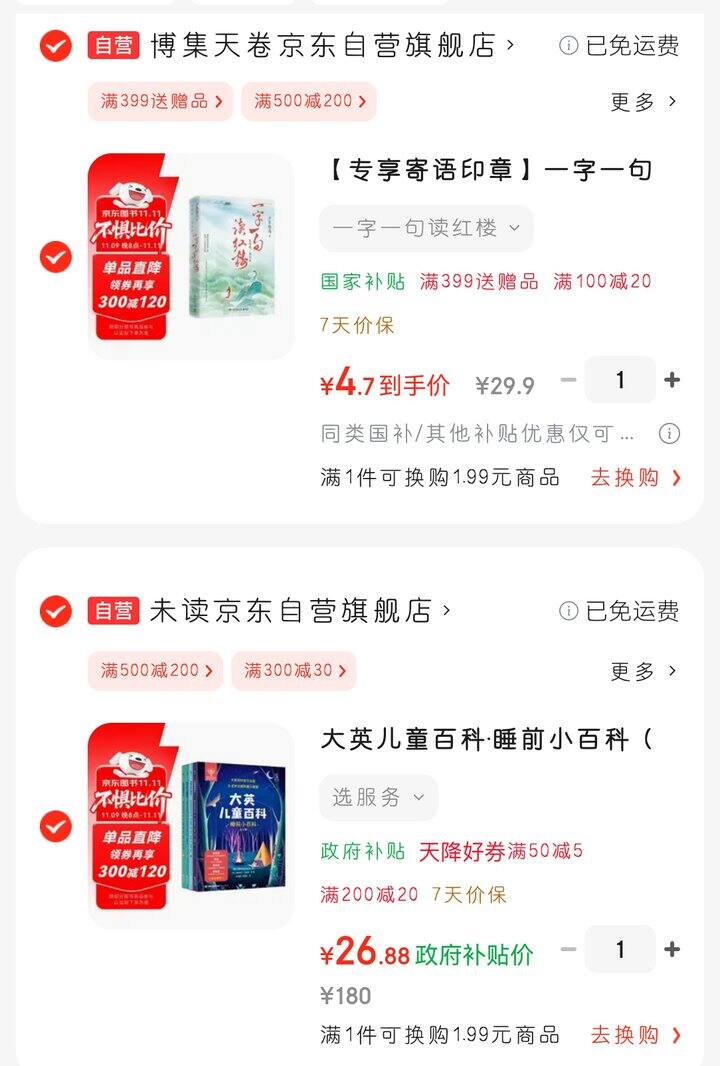Screen dimensions: 720x1066
Task: Open the 选服务 service selector
Action: point(378,797)
